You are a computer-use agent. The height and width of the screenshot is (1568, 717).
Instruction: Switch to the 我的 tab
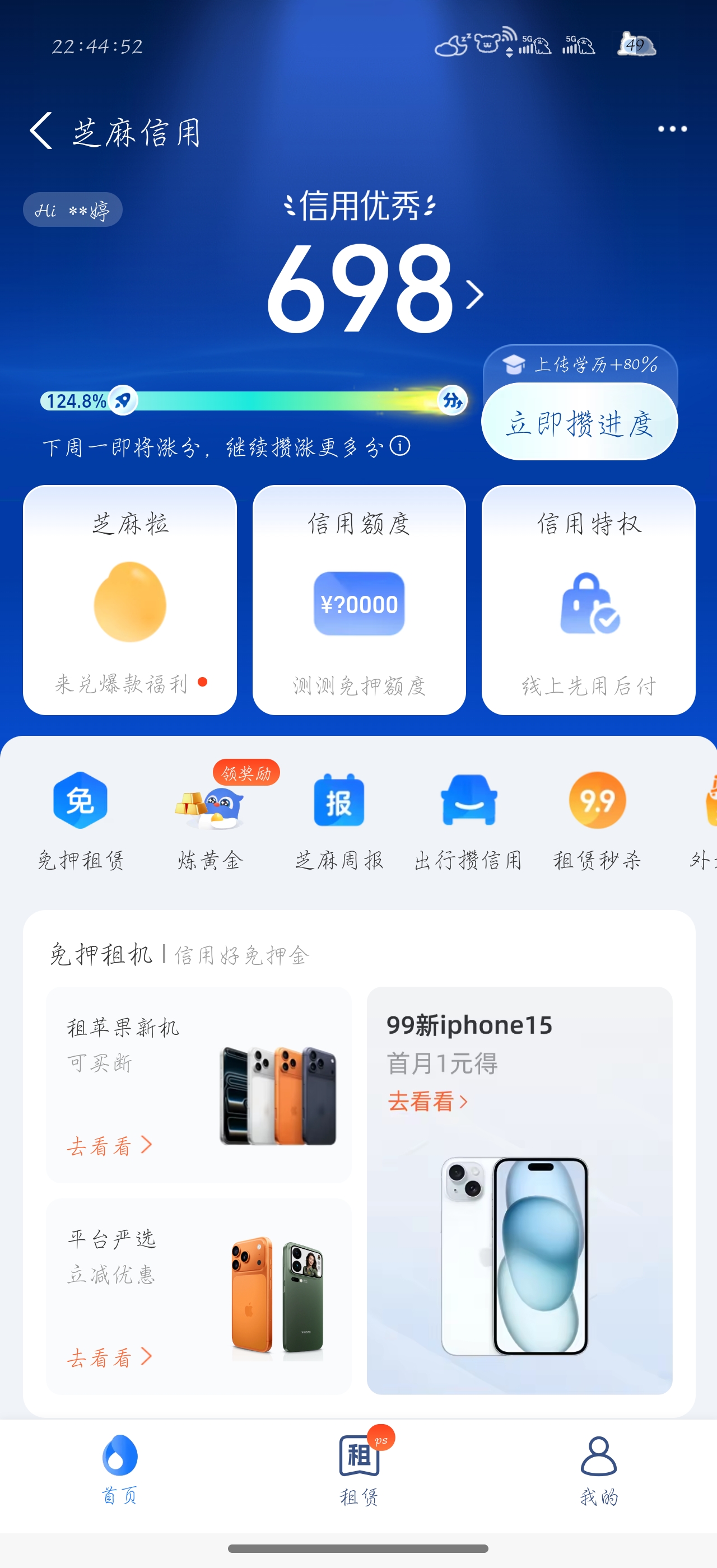(x=599, y=1468)
